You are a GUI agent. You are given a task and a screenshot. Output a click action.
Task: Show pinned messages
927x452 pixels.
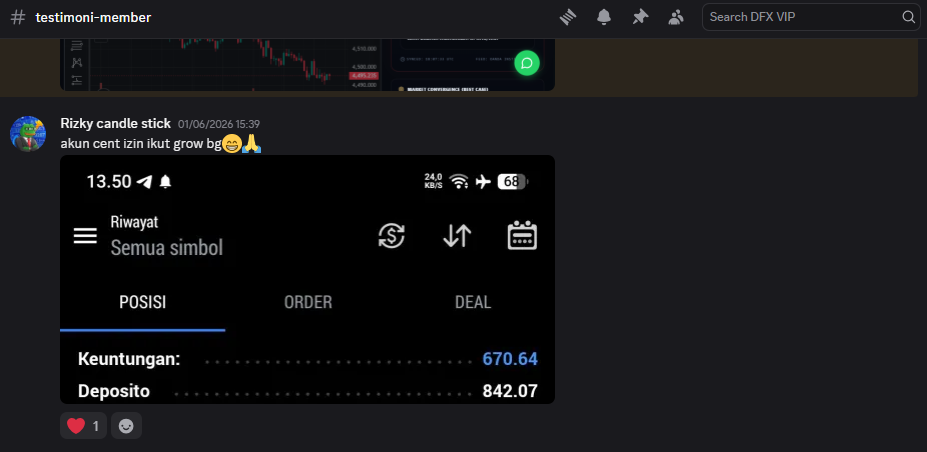(640, 17)
